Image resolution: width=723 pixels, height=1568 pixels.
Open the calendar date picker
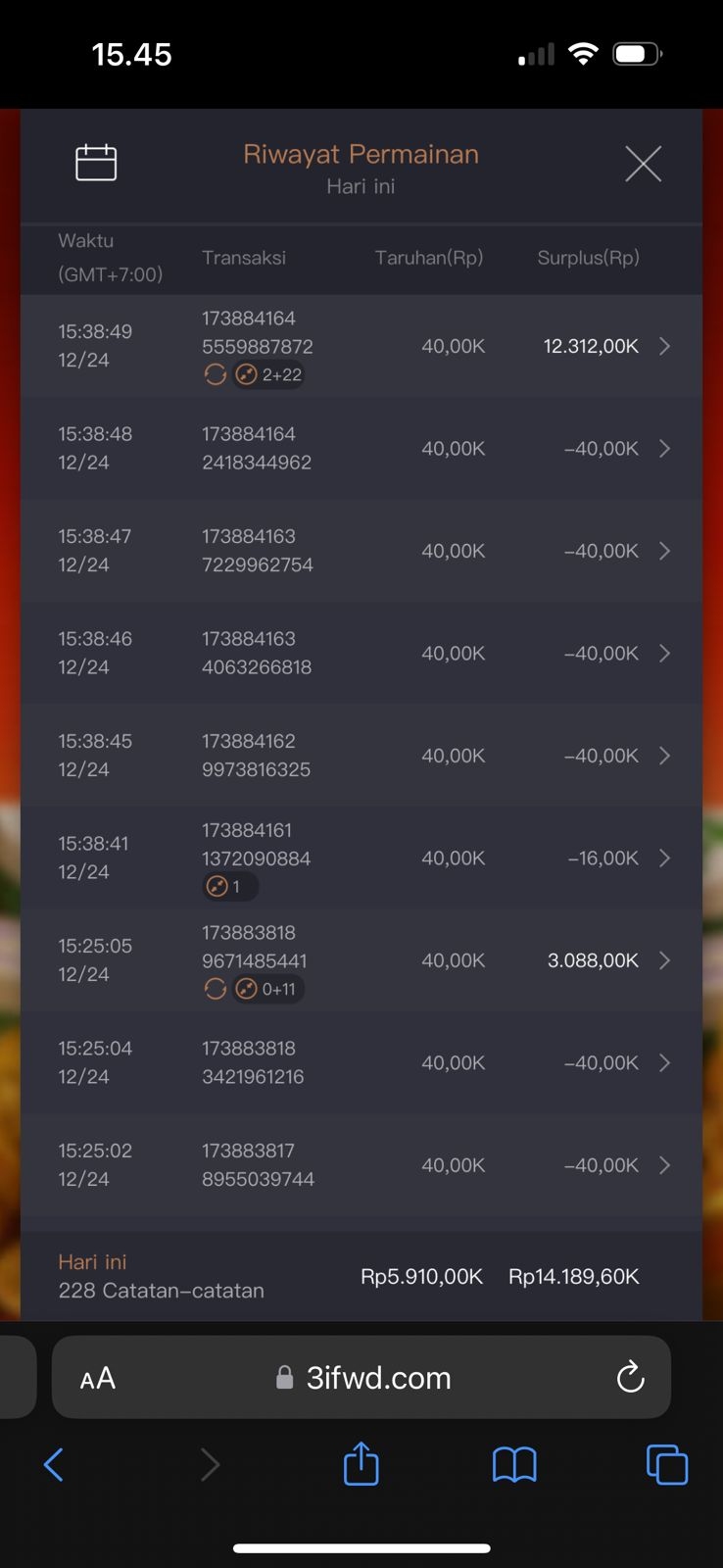coord(96,163)
